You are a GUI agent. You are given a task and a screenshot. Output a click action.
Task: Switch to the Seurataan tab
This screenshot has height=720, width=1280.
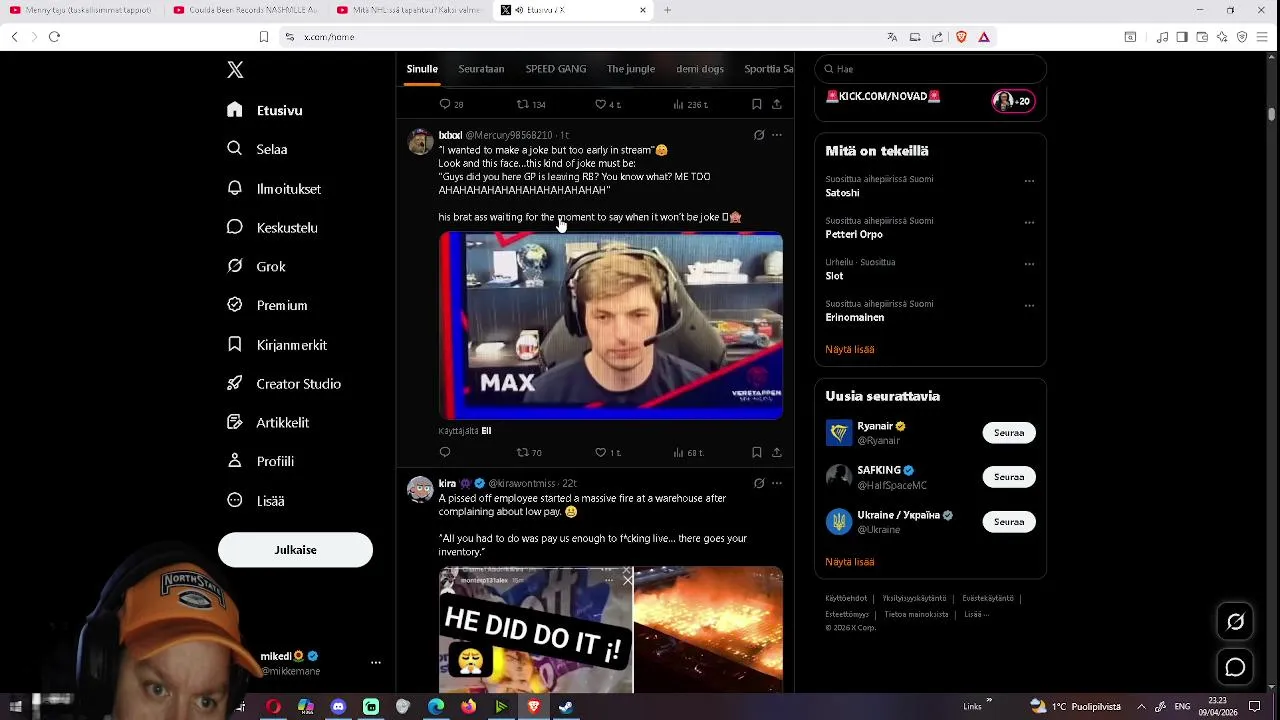pyautogui.click(x=481, y=69)
